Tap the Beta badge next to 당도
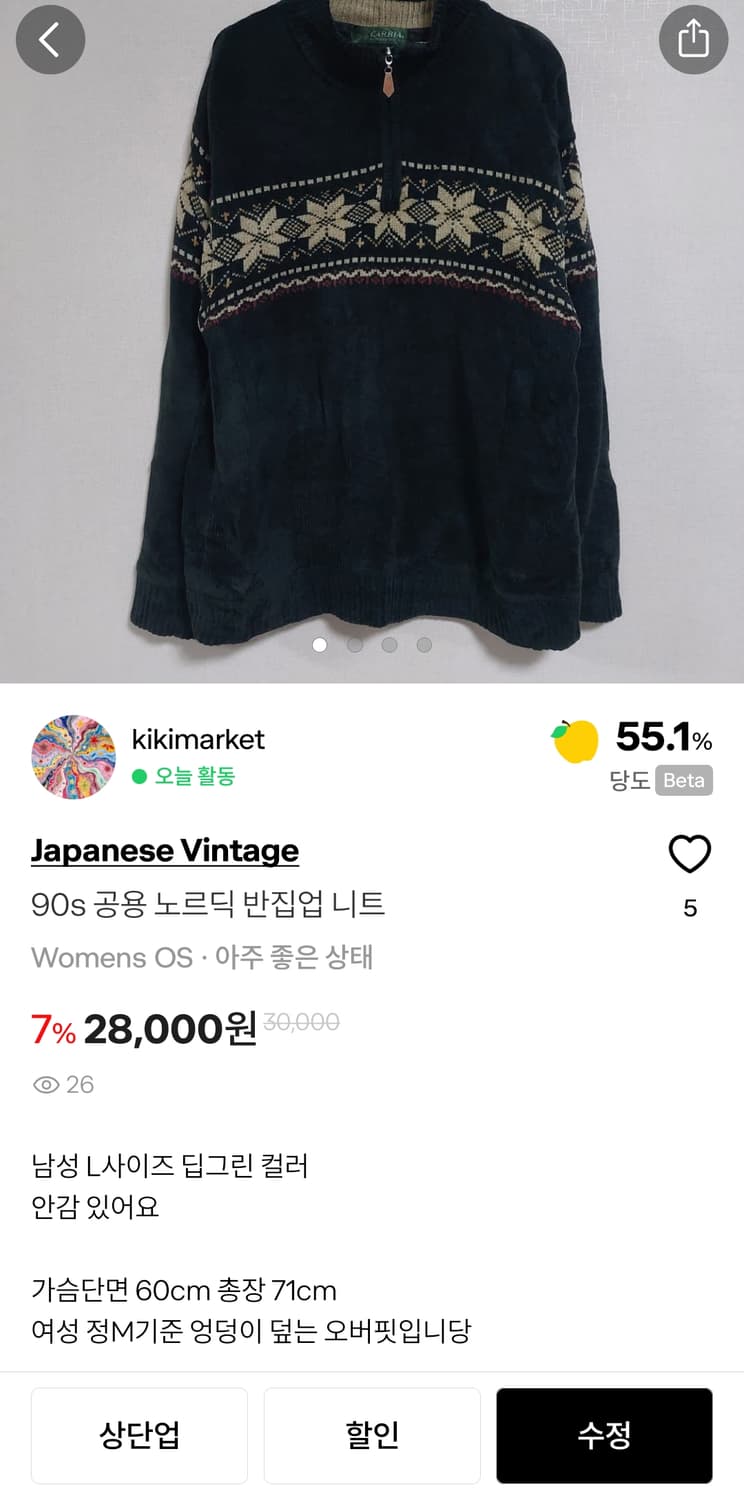744x1500 pixels. (x=685, y=781)
